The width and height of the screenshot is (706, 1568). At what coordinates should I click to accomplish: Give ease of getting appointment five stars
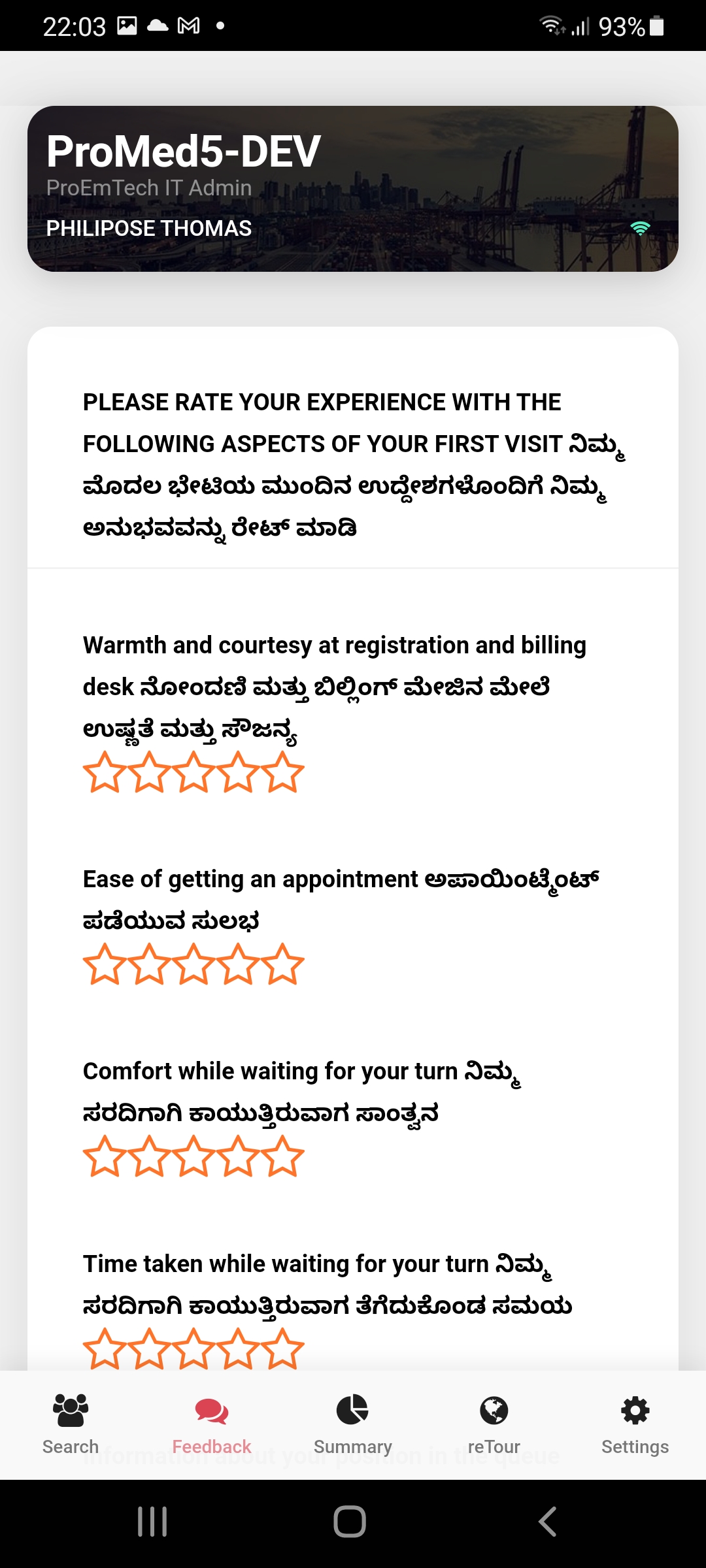(x=282, y=965)
